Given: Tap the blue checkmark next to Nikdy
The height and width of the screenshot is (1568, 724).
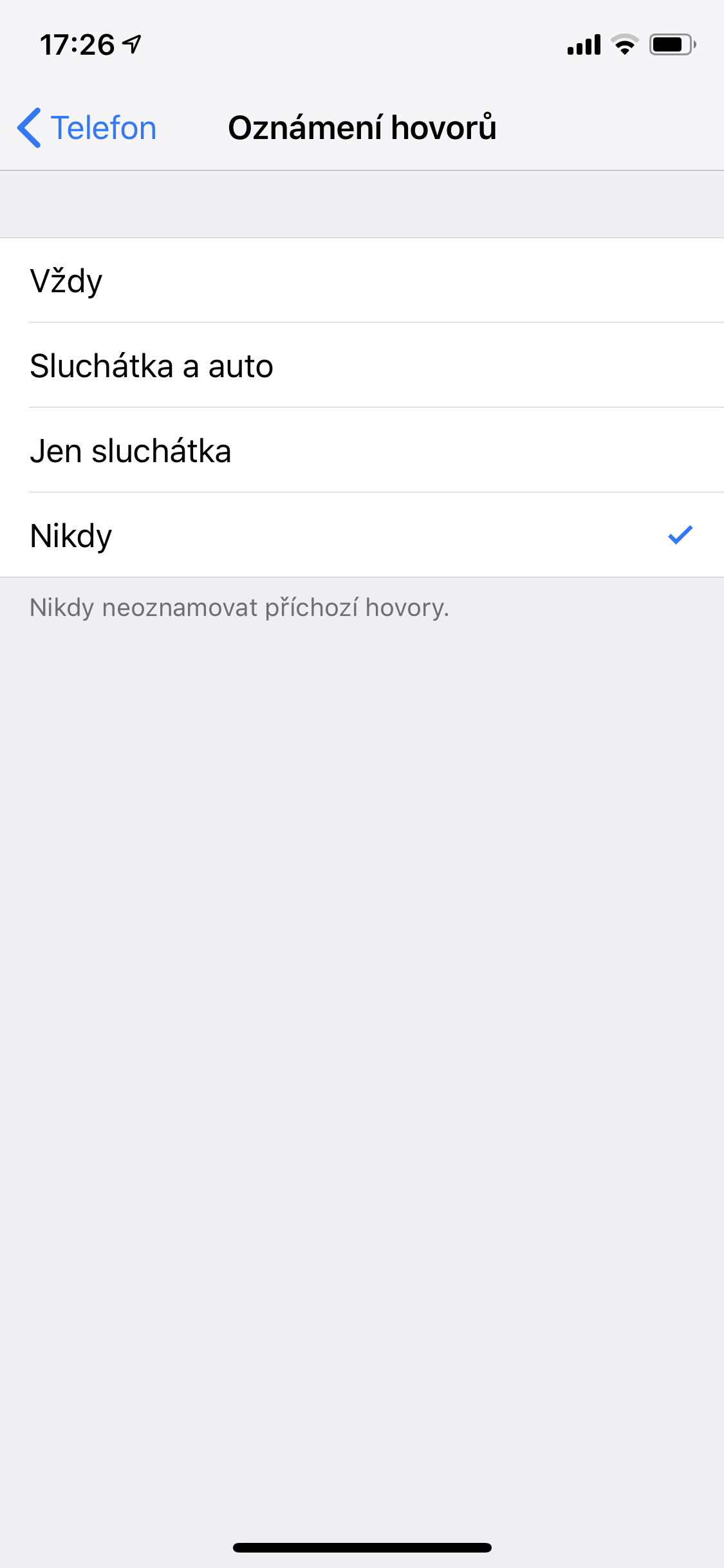Looking at the screenshot, I should (680, 534).
